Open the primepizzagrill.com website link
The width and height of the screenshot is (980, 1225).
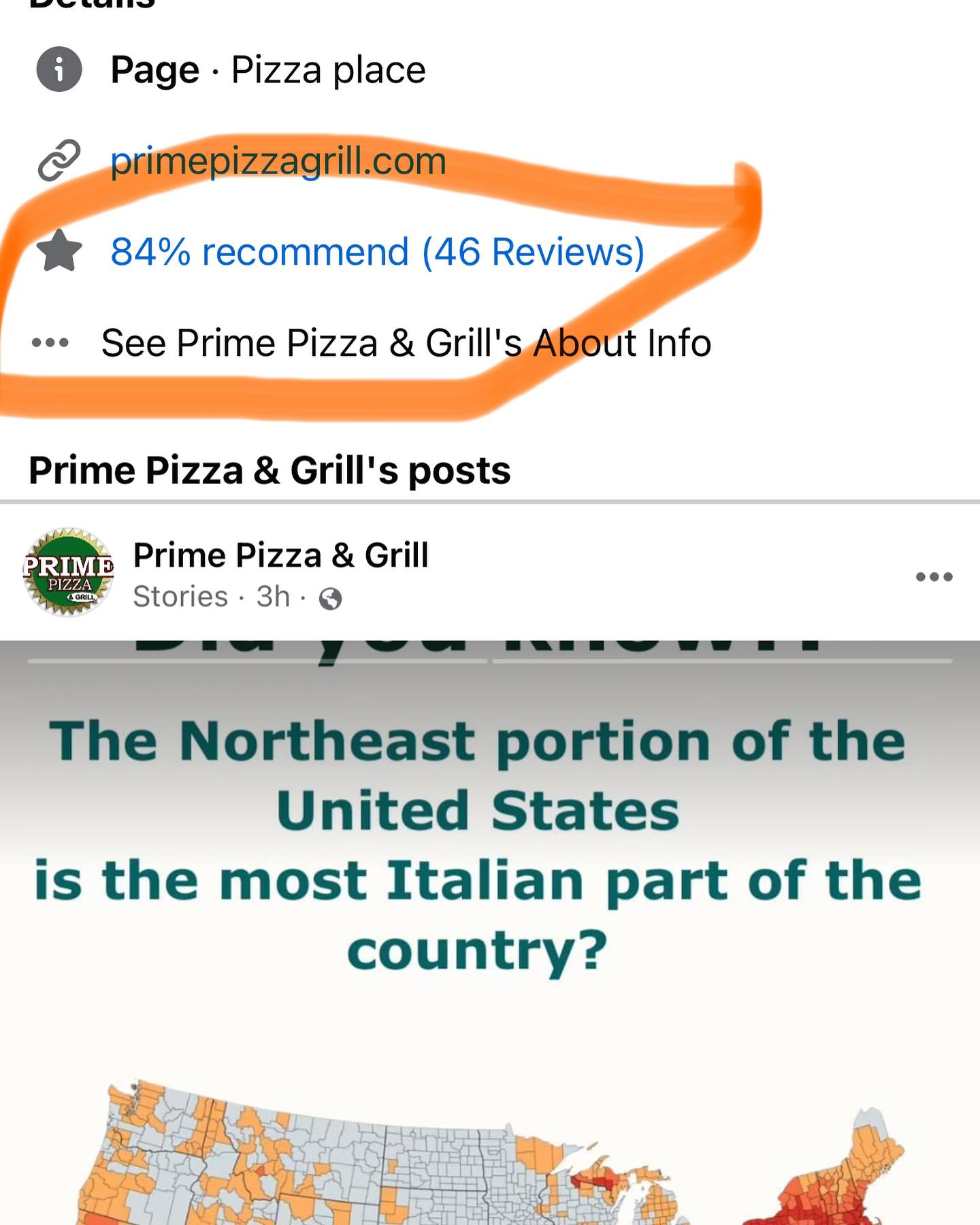pyautogui.click(x=278, y=162)
